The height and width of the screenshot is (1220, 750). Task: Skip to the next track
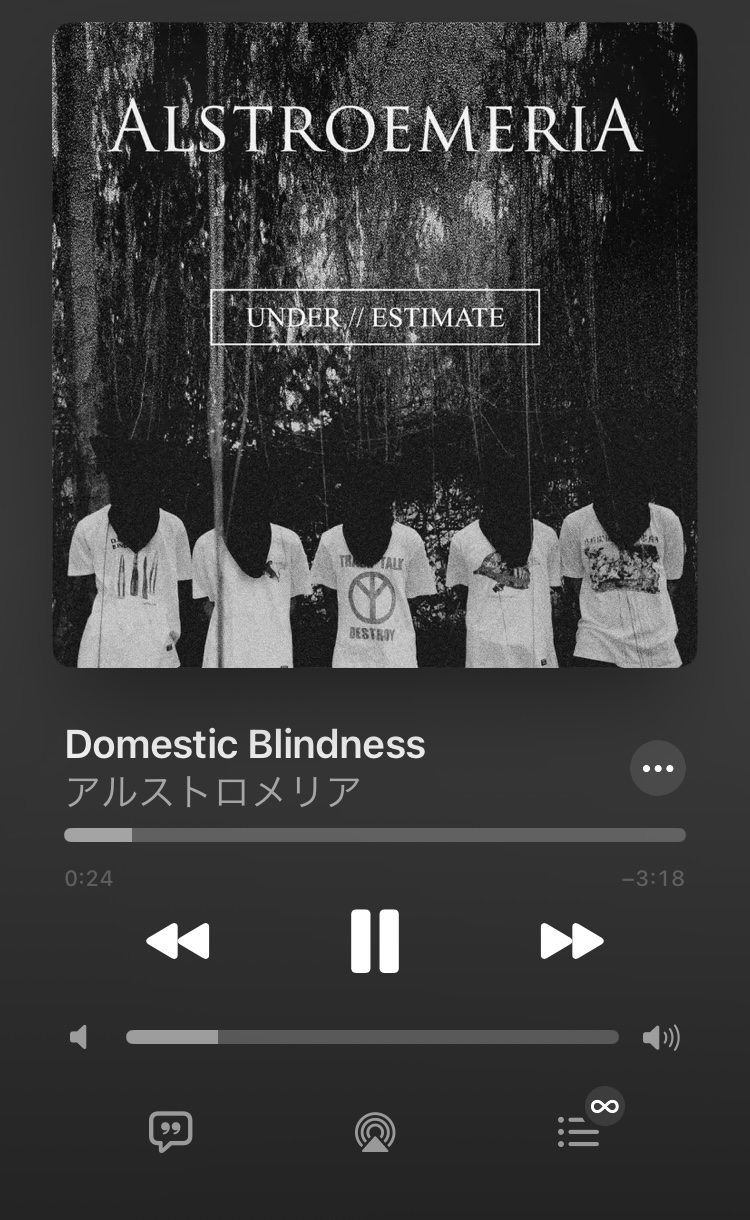(x=572, y=941)
